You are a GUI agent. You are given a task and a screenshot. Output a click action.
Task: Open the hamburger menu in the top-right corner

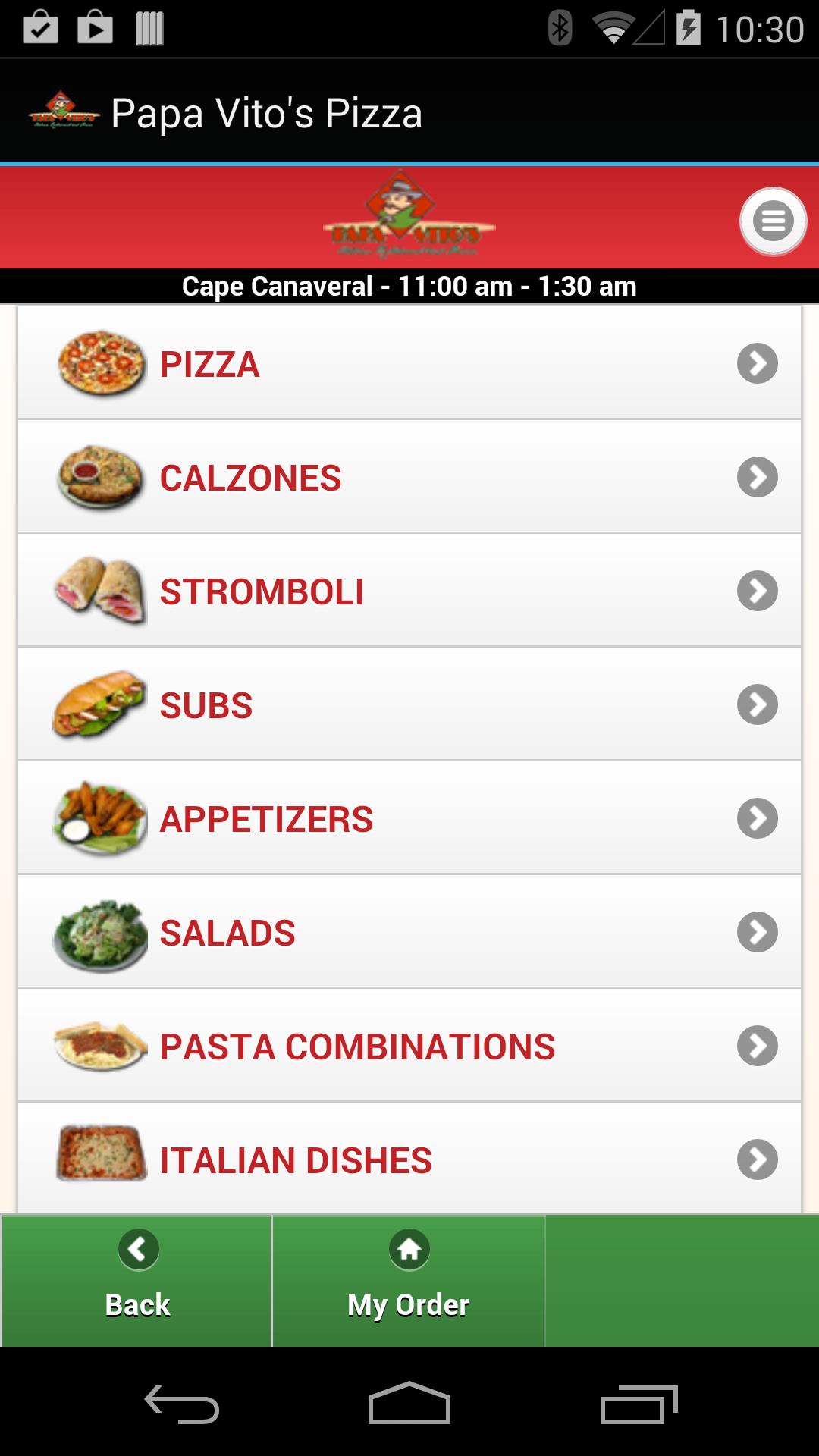point(772,220)
